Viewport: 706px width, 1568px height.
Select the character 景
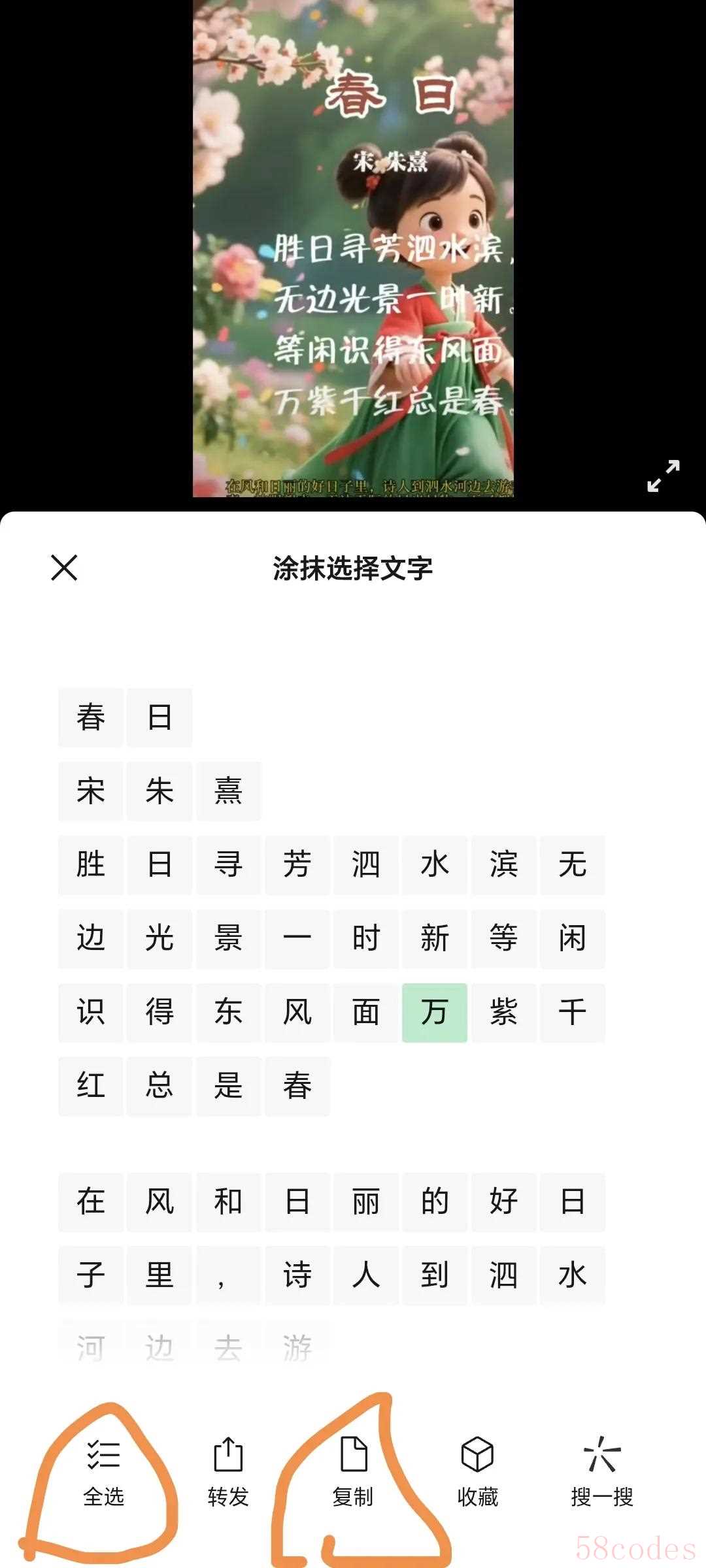(228, 938)
